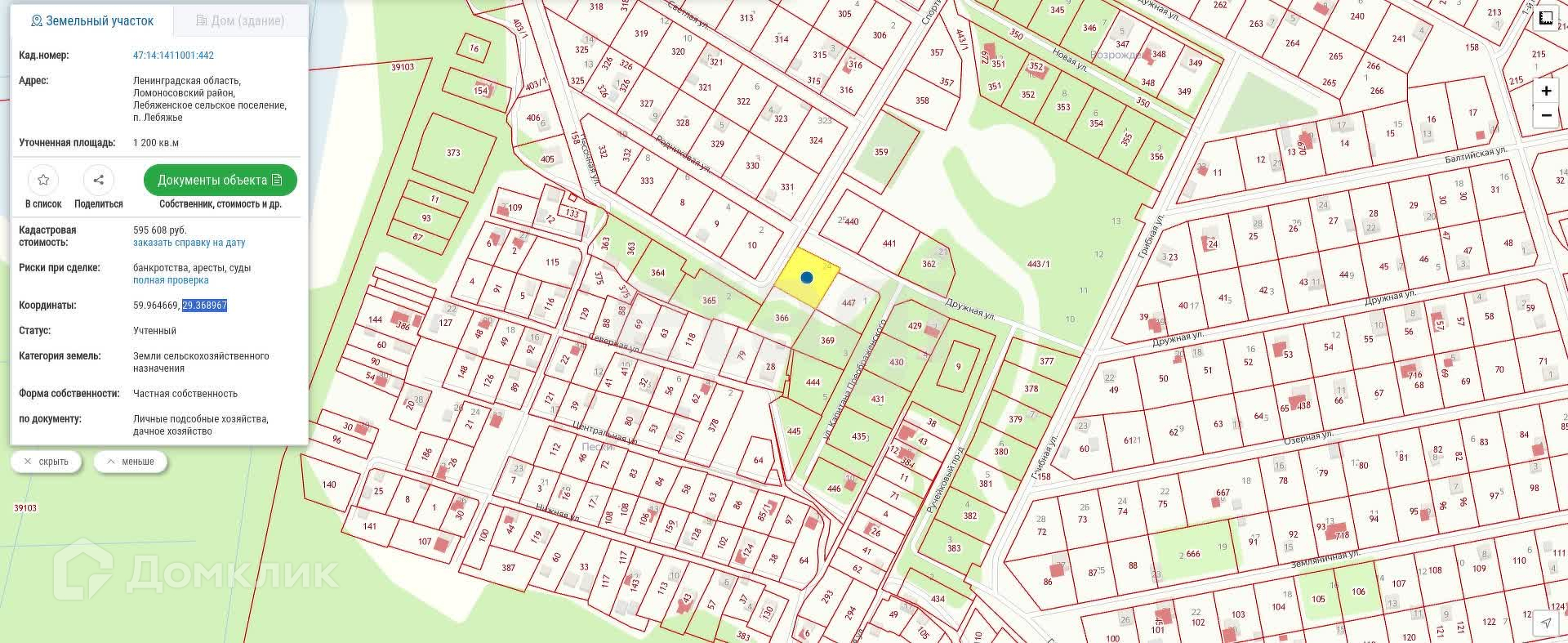Hide the info panel with скрыть
This screenshot has width=1568, height=643.
pyautogui.click(x=46, y=462)
